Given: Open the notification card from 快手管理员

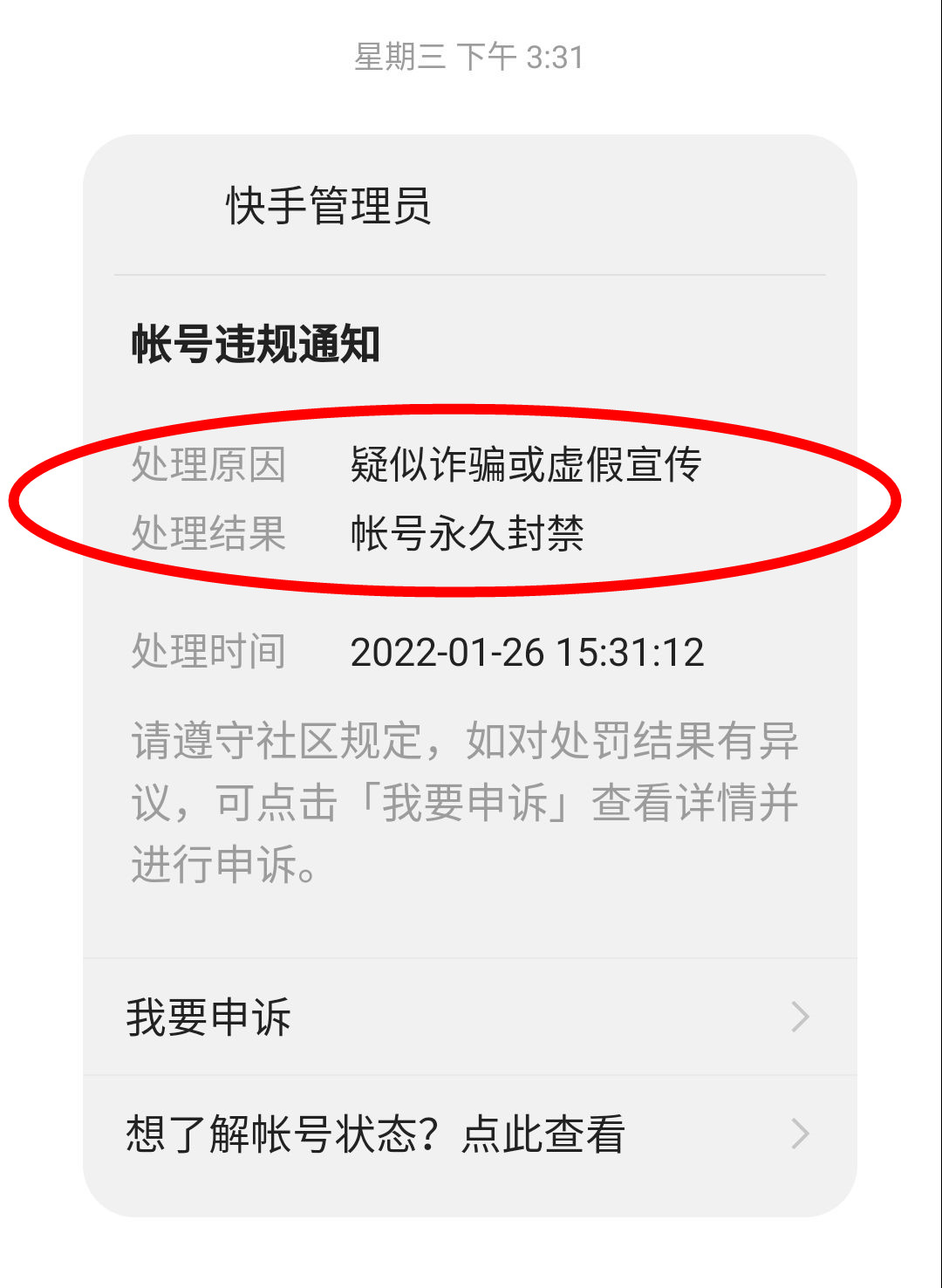Looking at the screenshot, I should pos(471,663).
